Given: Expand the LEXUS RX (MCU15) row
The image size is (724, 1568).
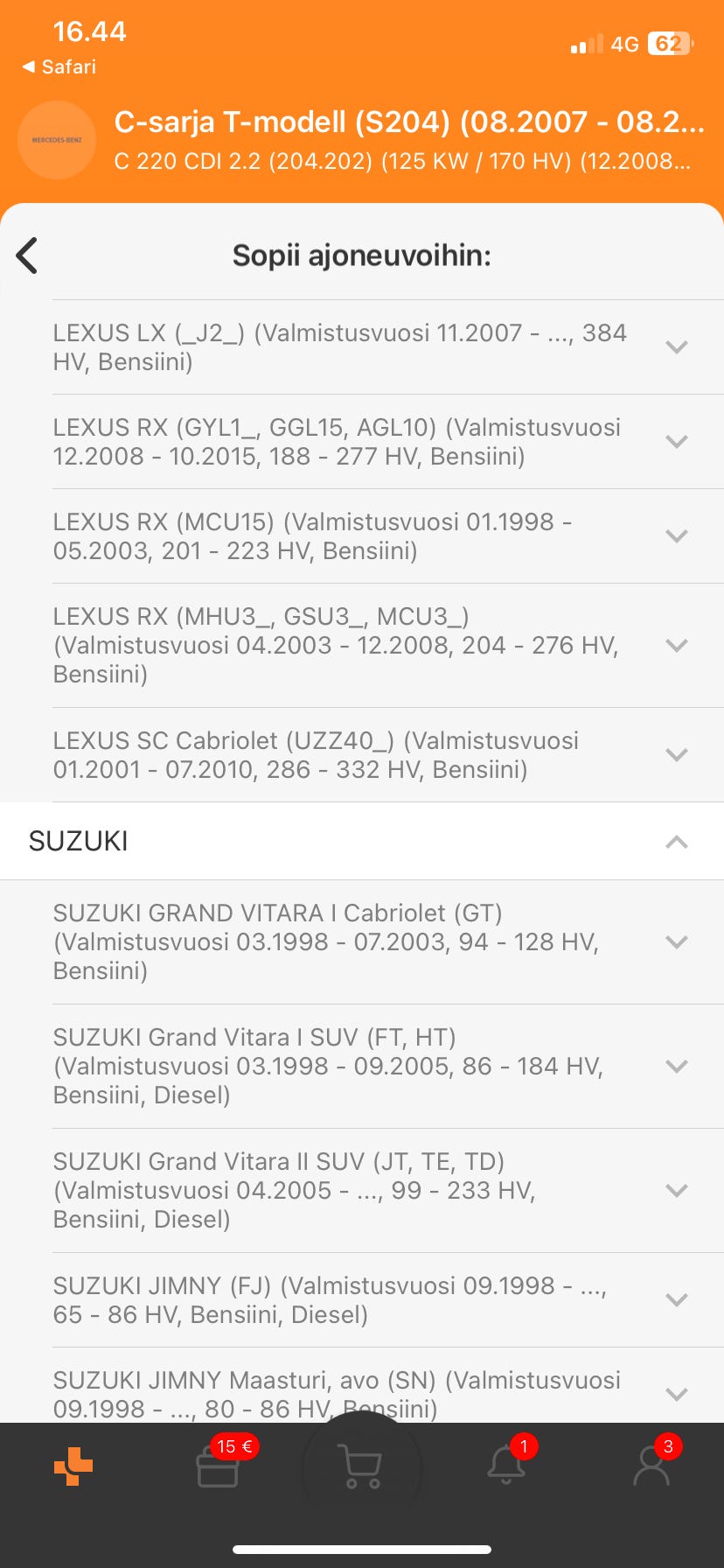Looking at the screenshot, I should 676,536.
